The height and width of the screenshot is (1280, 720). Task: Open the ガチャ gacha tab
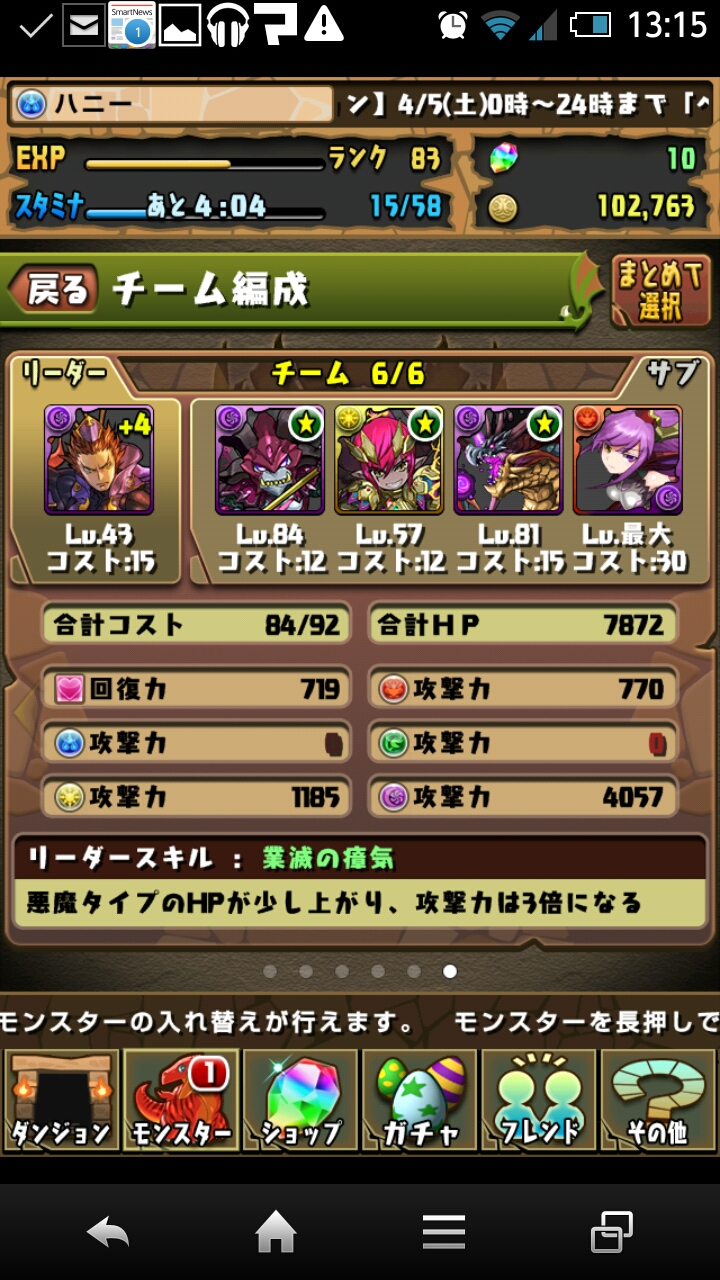coord(420,1100)
